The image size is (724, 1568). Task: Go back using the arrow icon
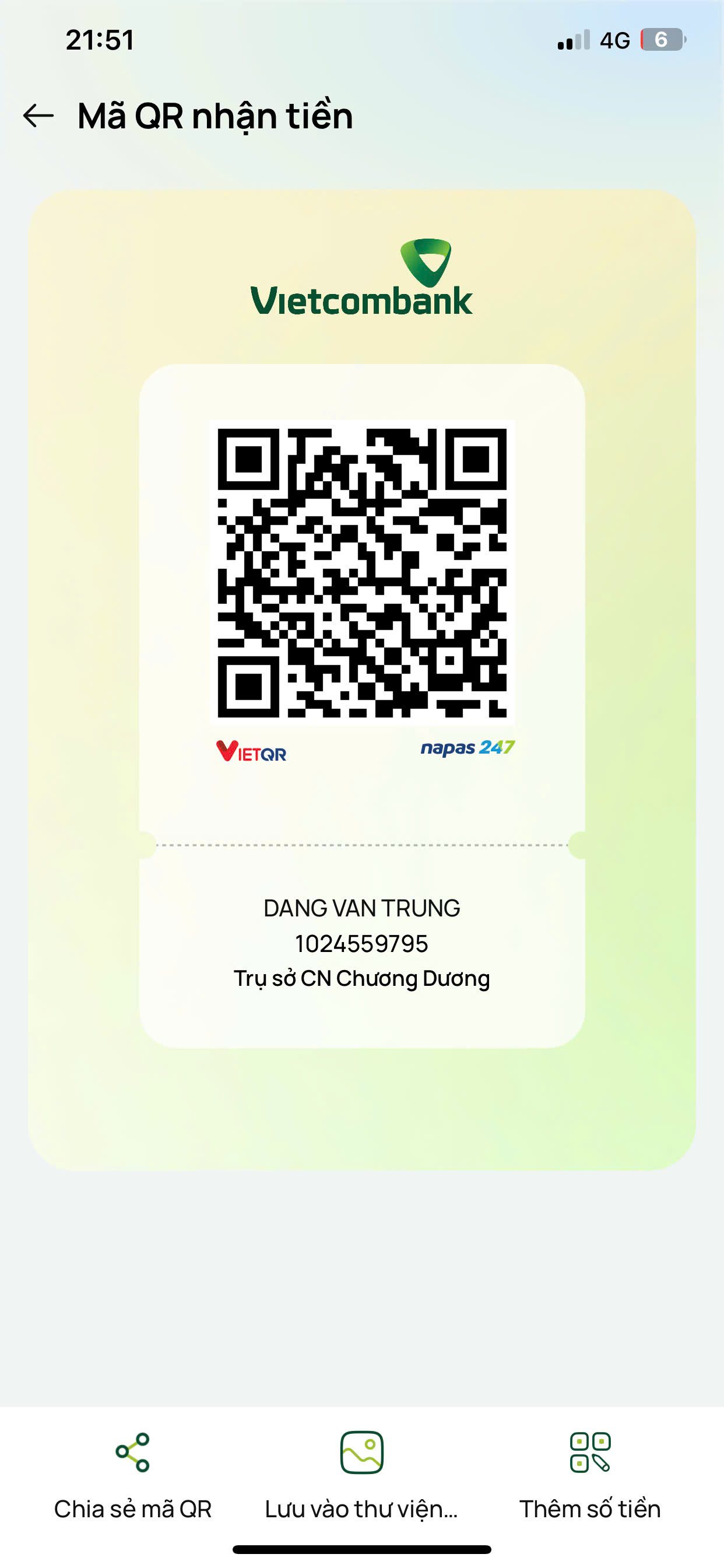coord(38,116)
